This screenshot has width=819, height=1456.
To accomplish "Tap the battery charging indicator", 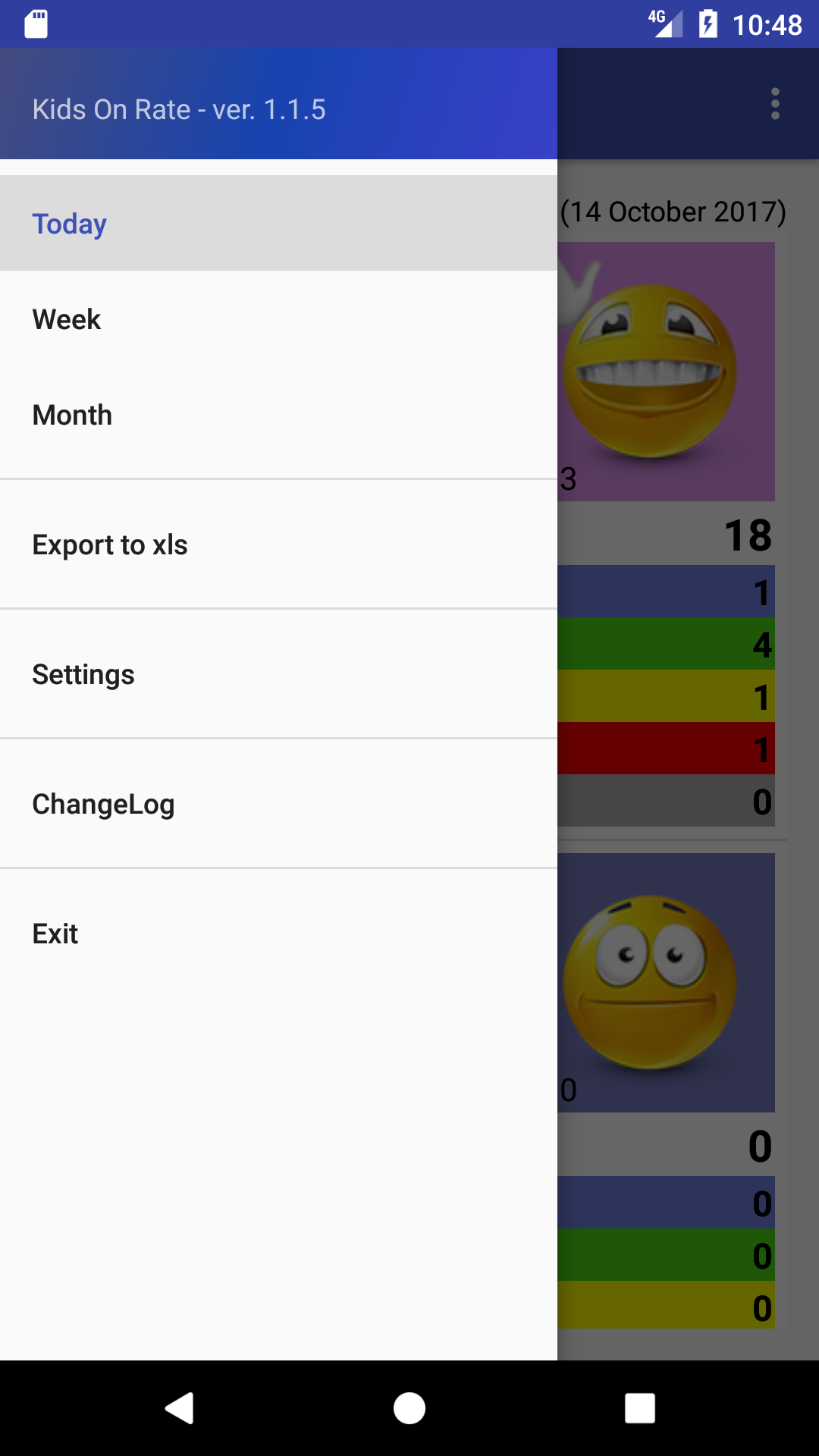I will point(708,24).
